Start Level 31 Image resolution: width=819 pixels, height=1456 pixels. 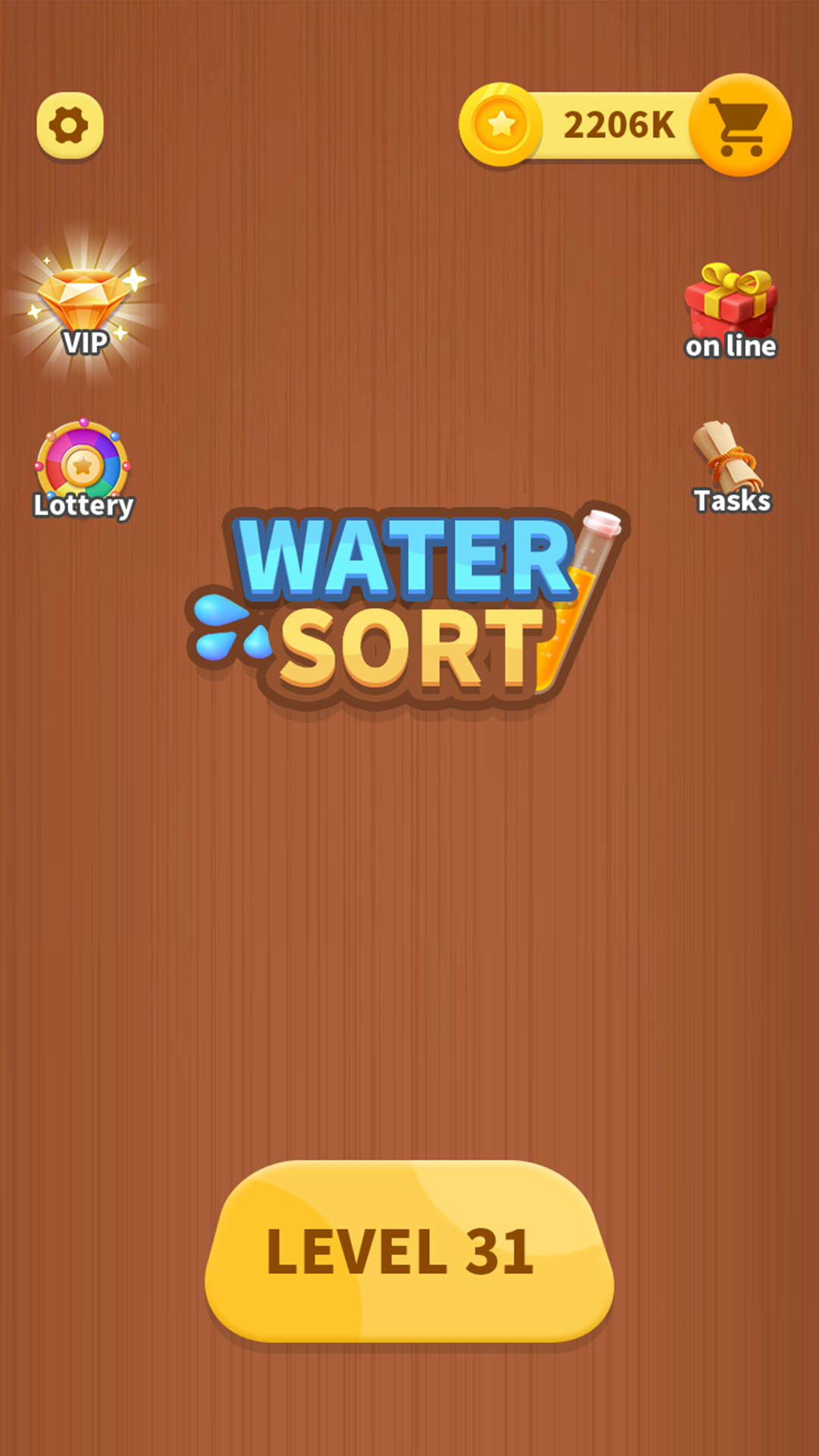[x=409, y=1251]
